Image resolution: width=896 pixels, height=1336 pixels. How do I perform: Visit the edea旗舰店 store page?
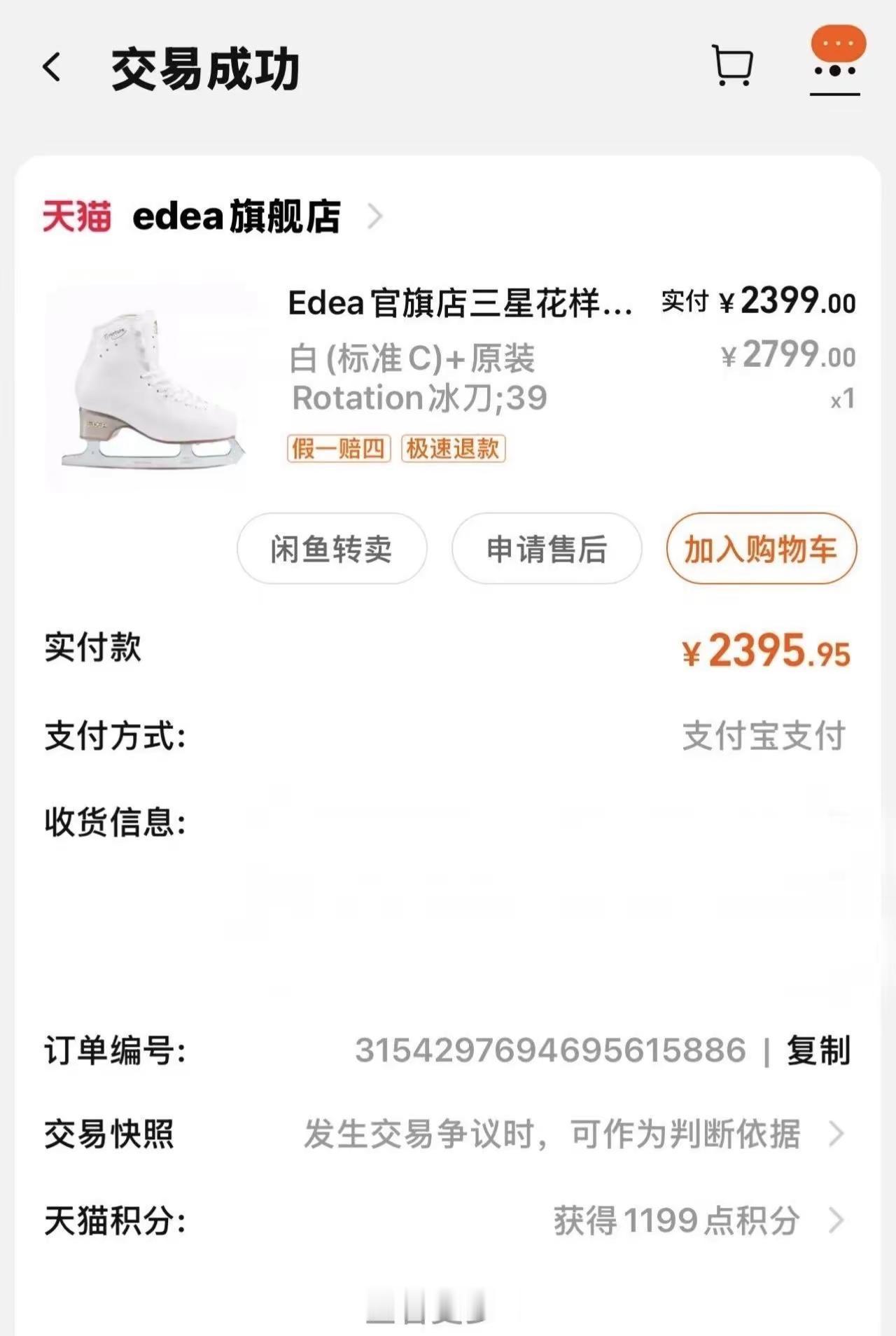coord(237,216)
